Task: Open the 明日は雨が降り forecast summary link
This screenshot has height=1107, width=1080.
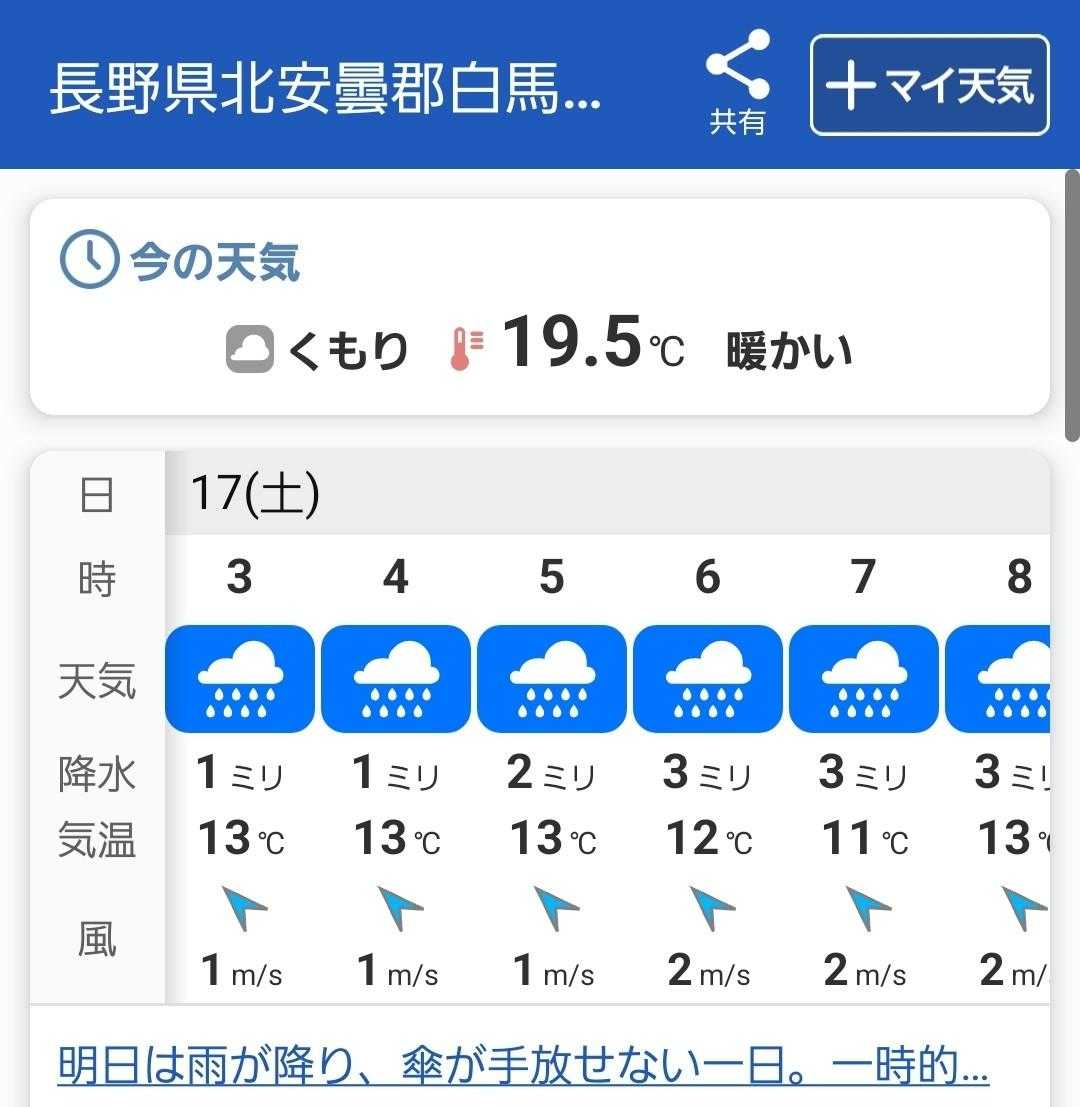Action: [x=523, y=1066]
